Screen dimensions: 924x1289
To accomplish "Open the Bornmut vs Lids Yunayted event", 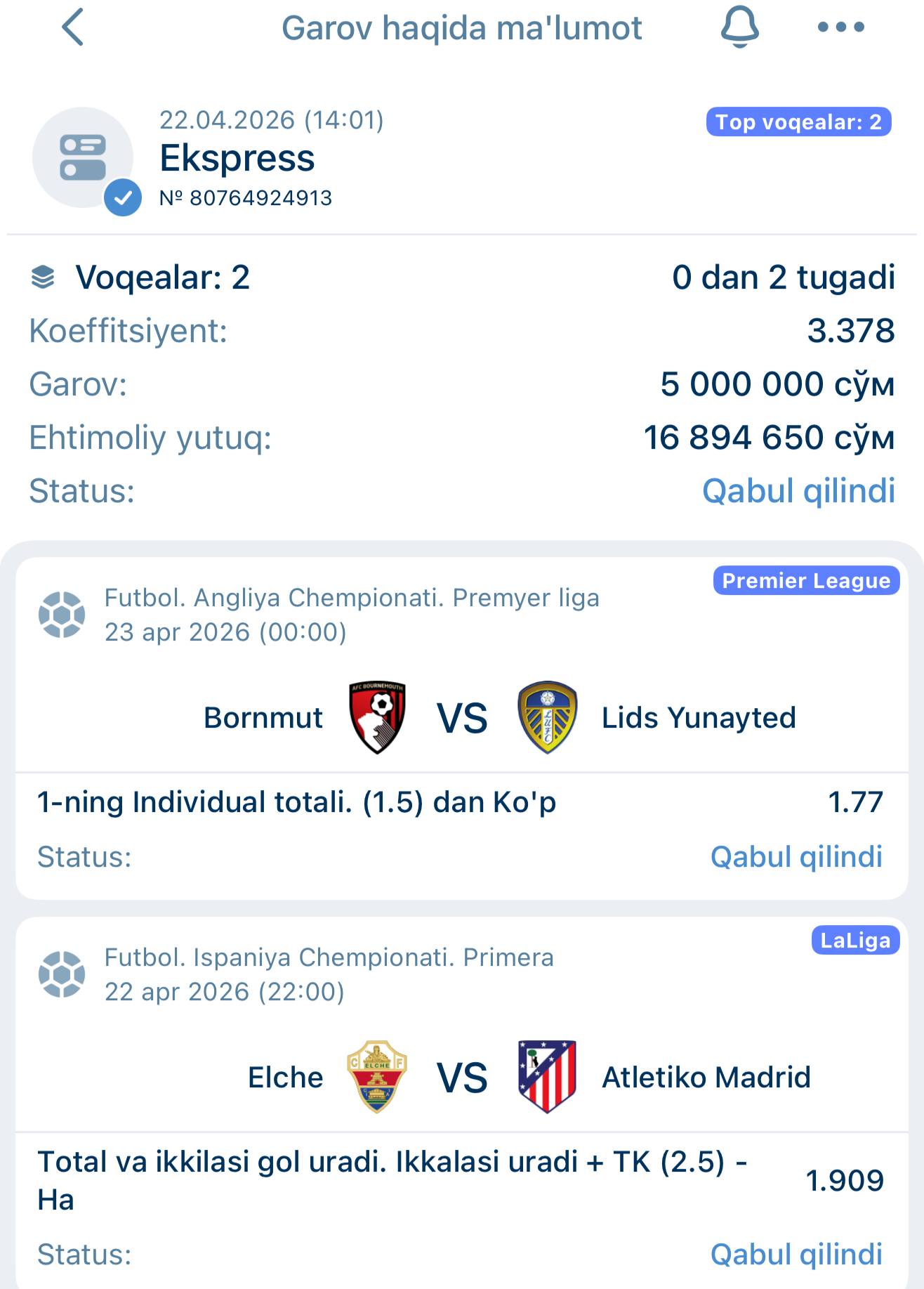I will 461,718.
